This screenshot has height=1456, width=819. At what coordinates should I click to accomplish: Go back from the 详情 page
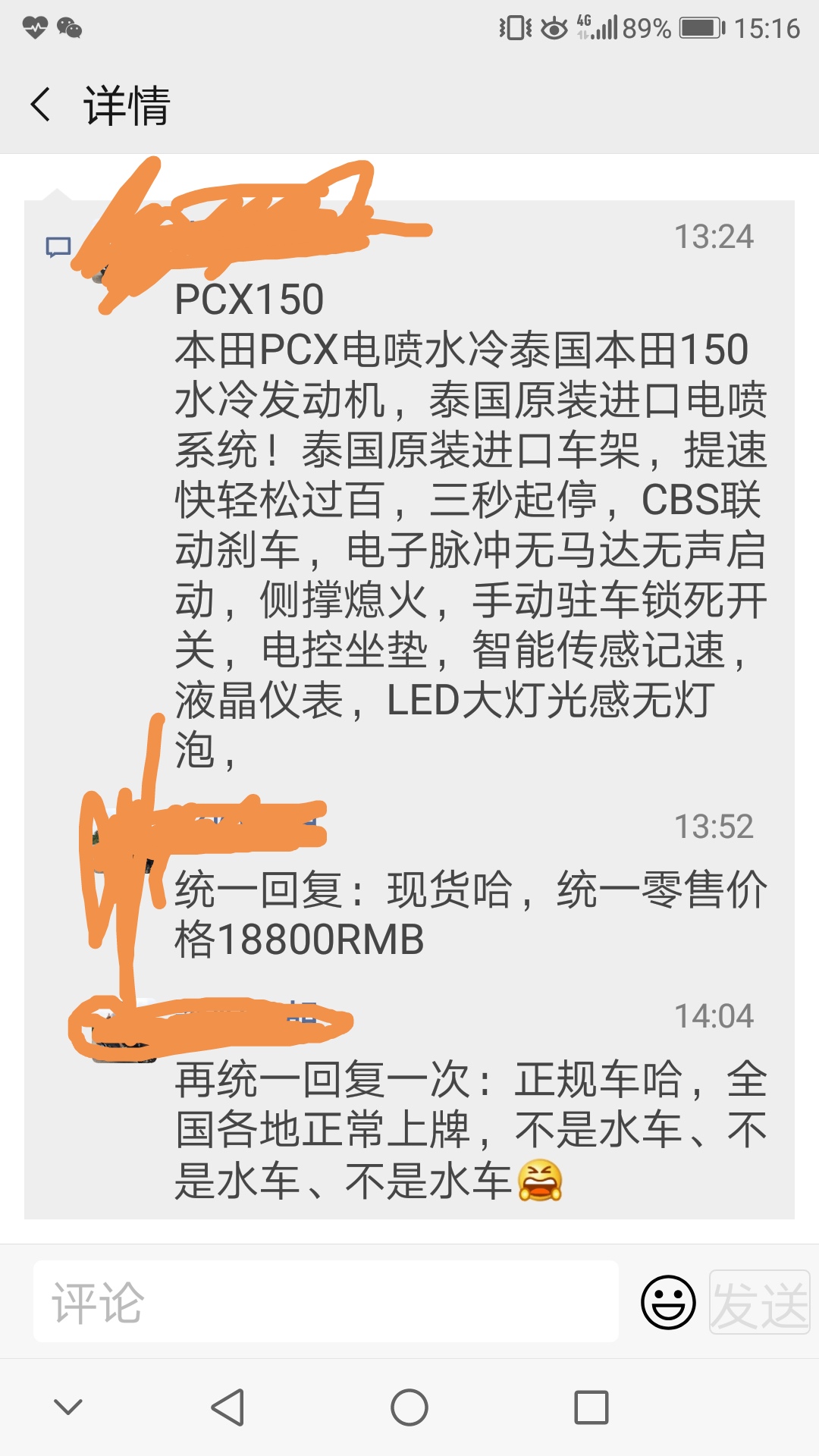41,105
